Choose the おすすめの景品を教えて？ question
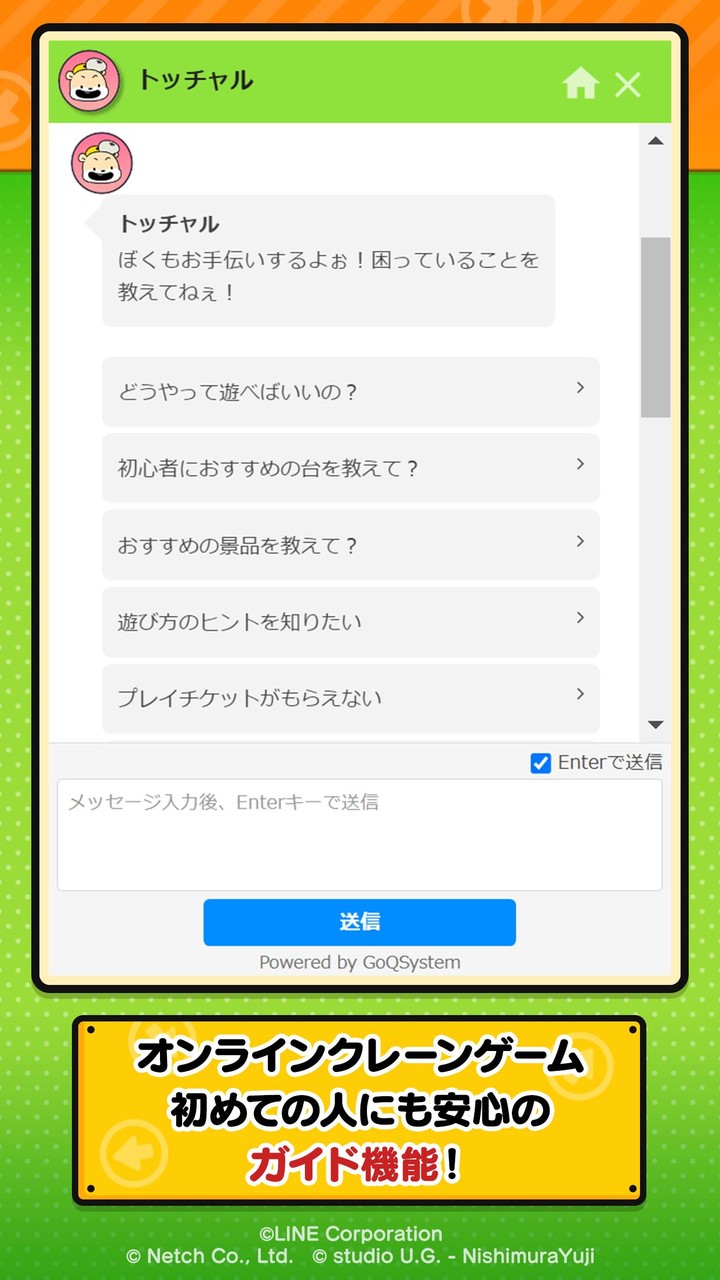720x1280 pixels. click(349, 544)
